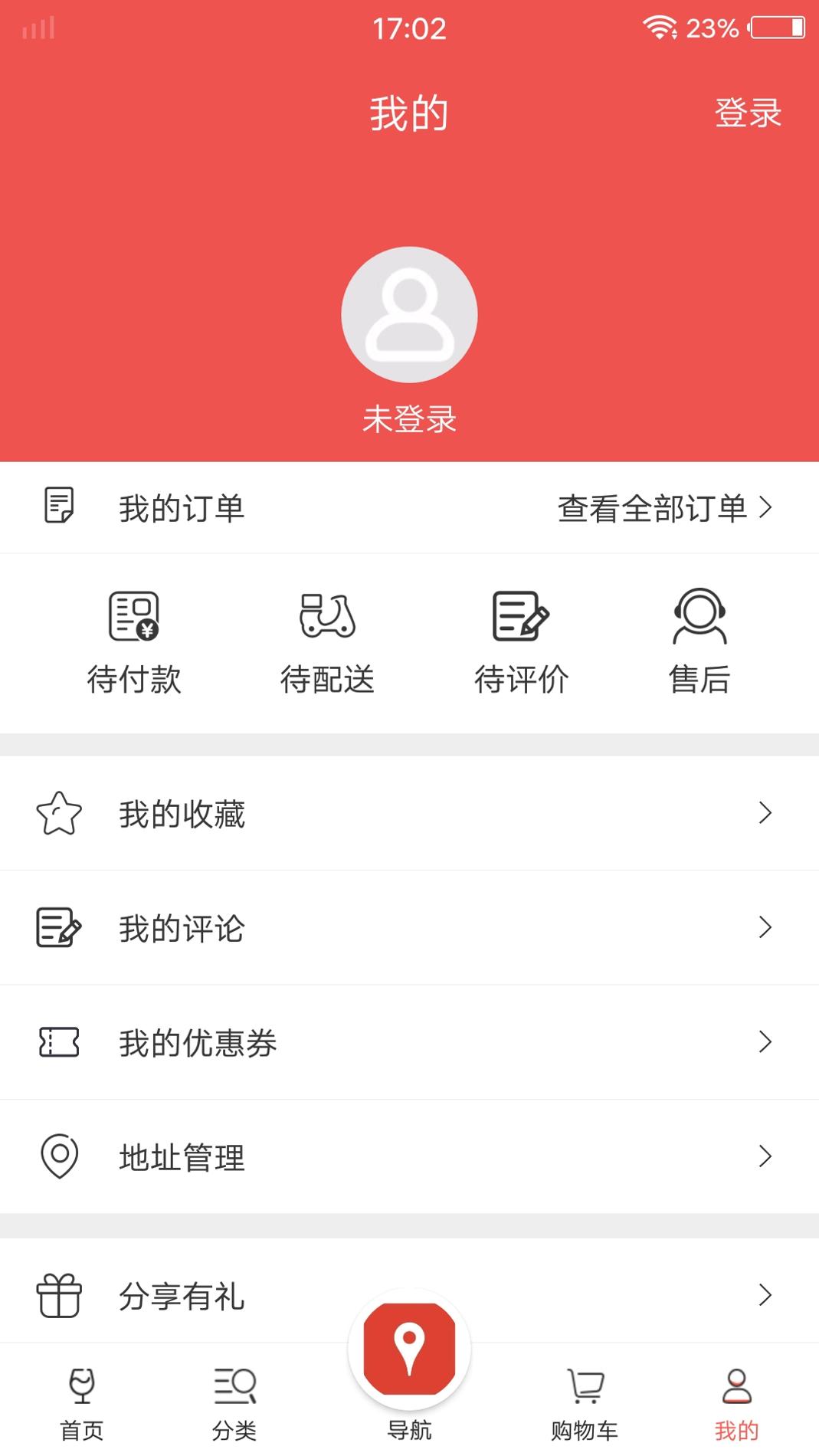Screen dimensions: 819x1456
Task: Tap the 登录 login button
Action: click(x=749, y=113)
